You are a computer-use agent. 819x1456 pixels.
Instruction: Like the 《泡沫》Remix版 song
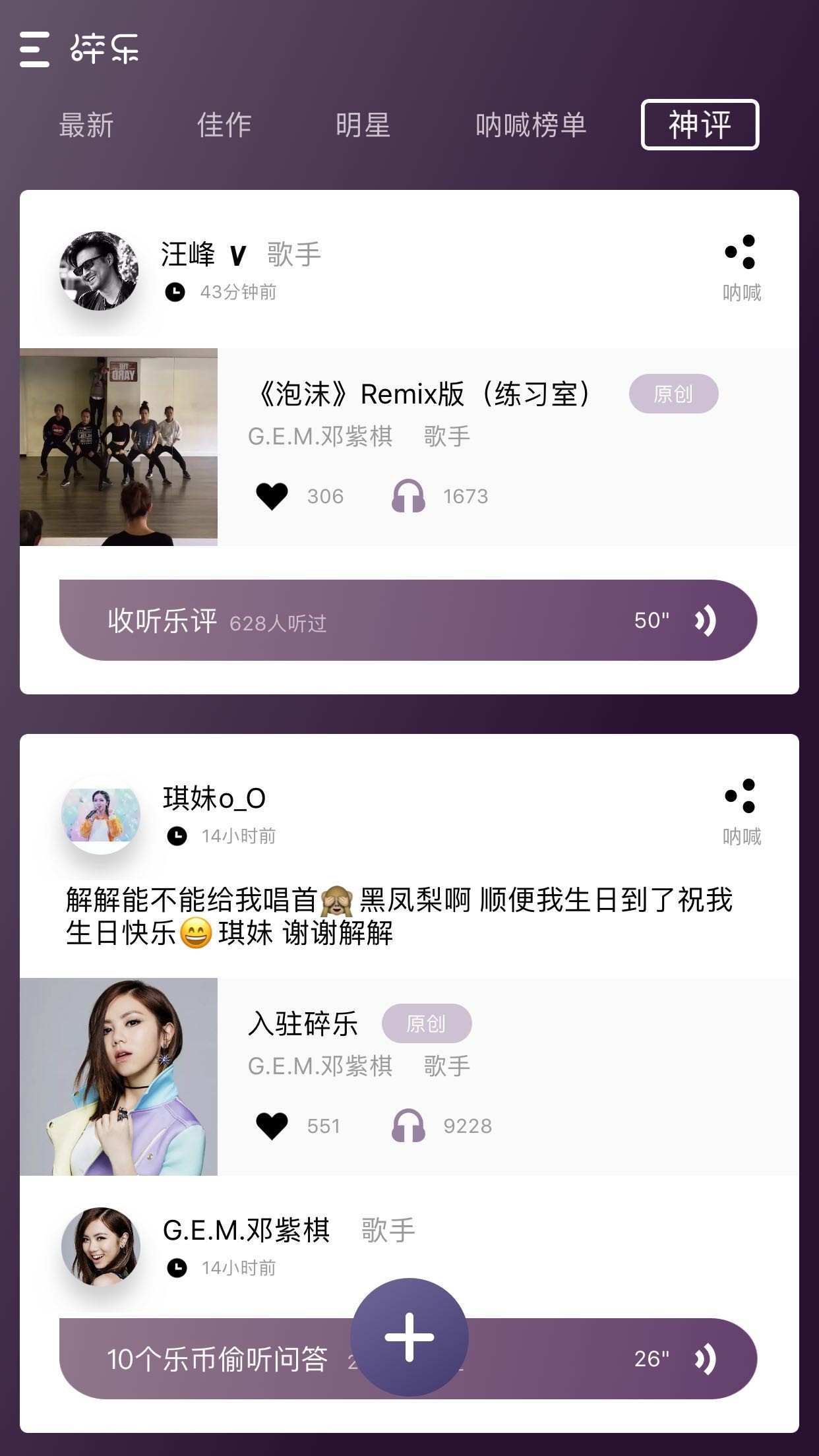pos(272,496)
